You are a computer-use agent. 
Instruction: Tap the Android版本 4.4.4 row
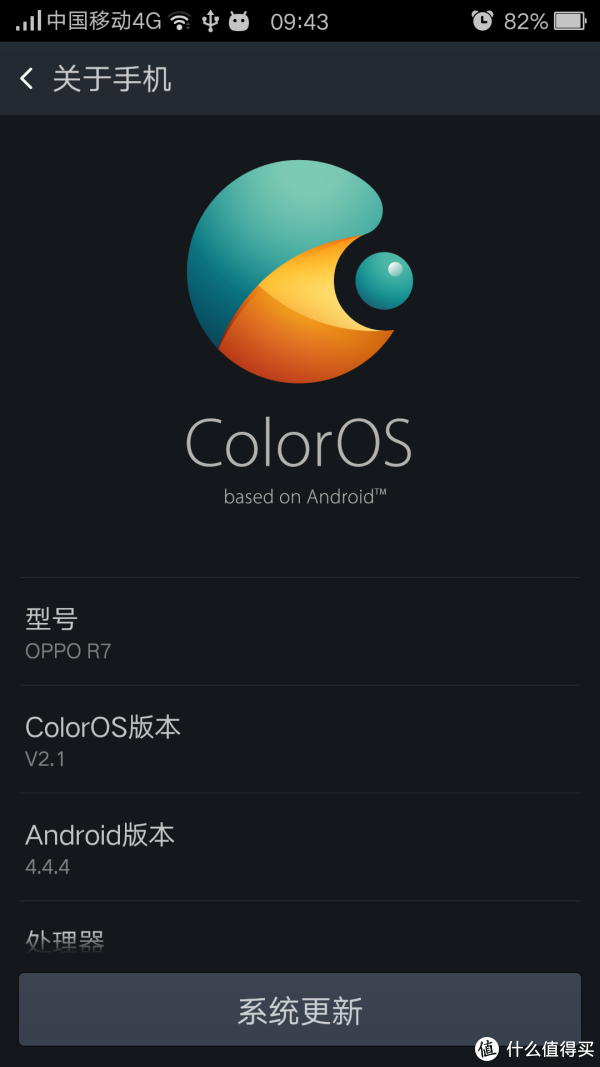coord(300,847)
